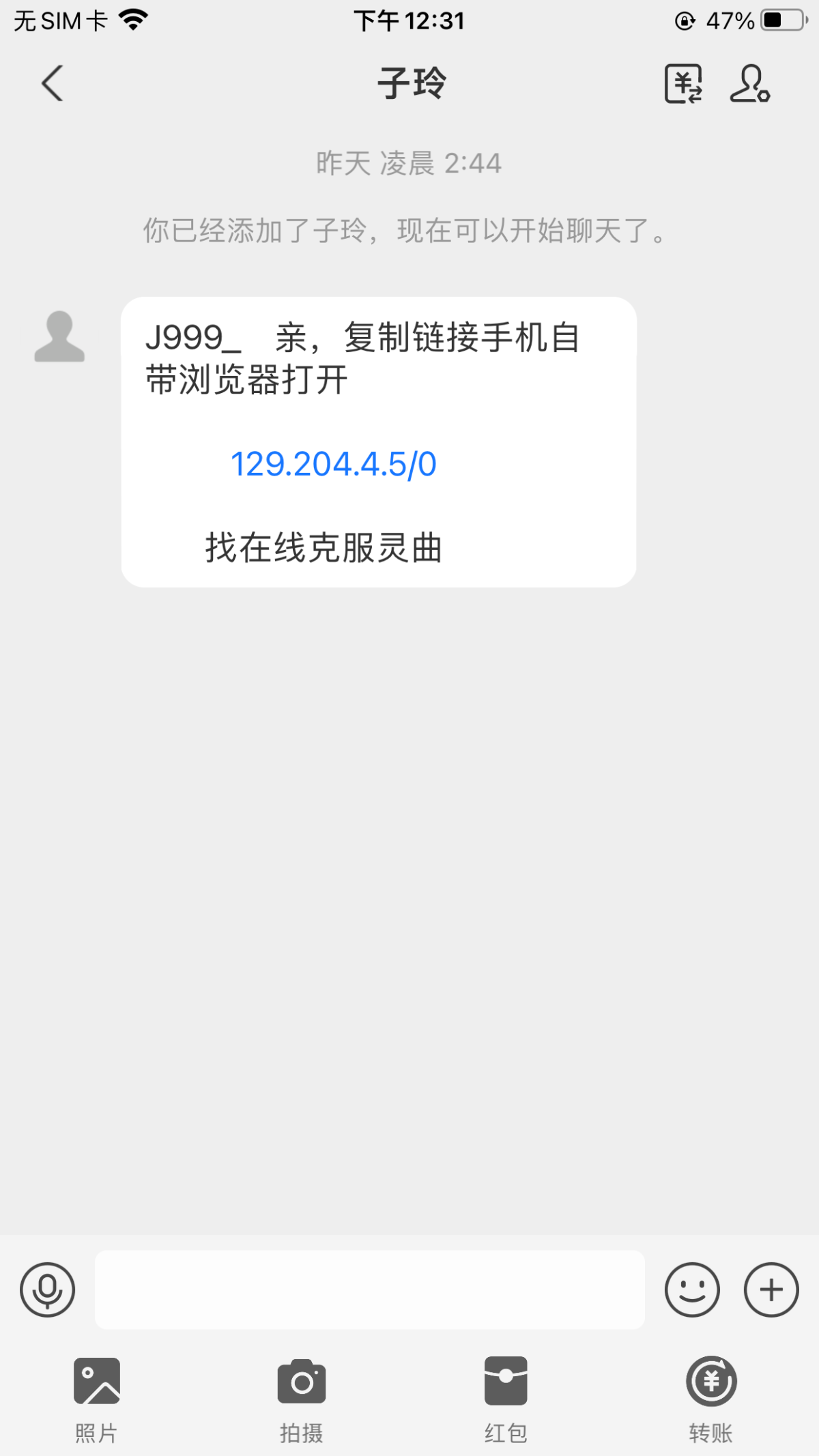Go back from the 子玲 chat
The width and height of the screenshot is (819, 1456).
53,83
